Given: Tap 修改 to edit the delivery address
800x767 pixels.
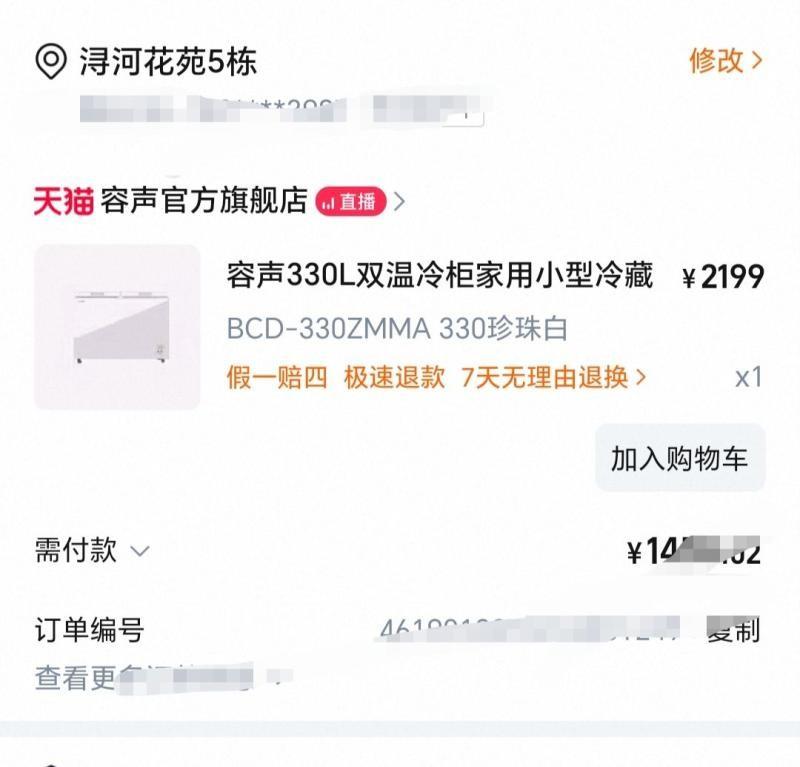Looking at the screenshot, I should click(x=725, y=61).
